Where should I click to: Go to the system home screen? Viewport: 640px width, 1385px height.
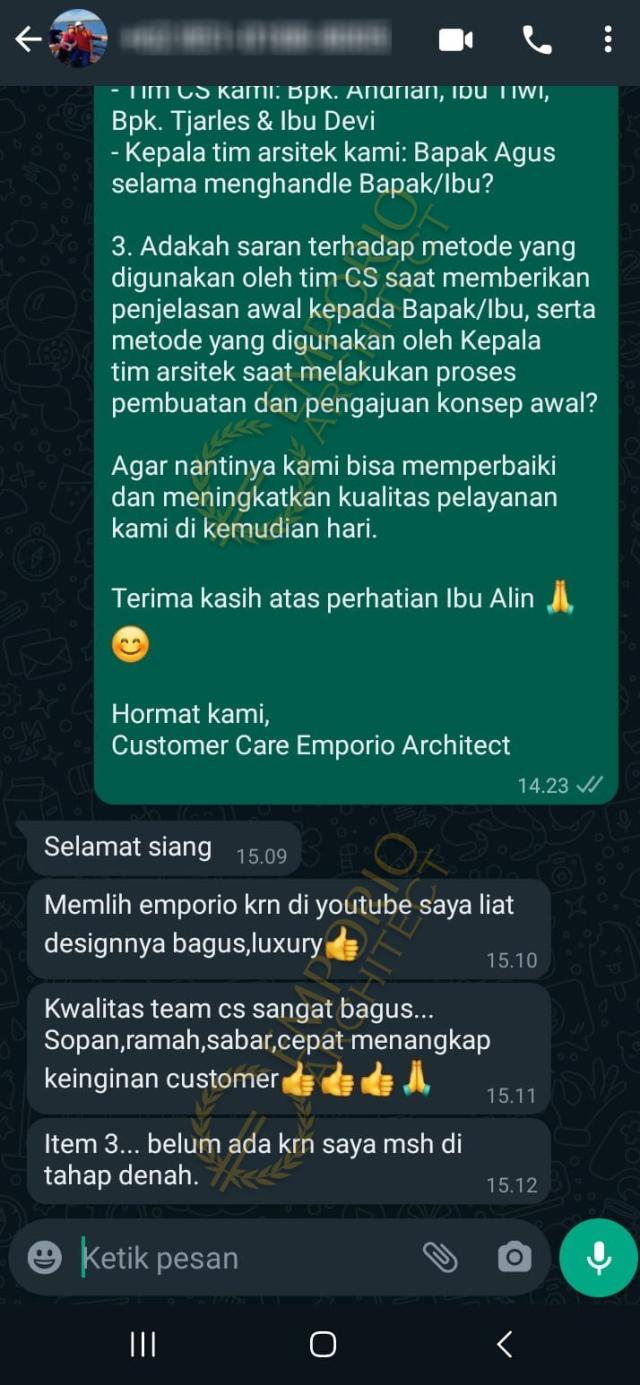pos(322,1344)
